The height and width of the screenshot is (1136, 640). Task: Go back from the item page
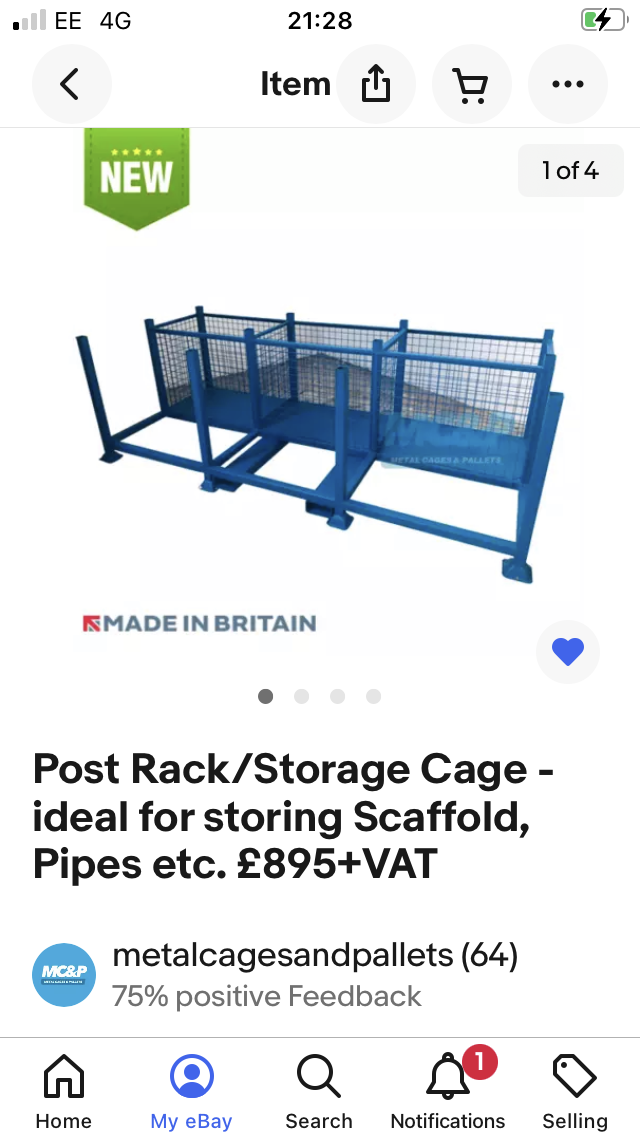click(69, 85)
